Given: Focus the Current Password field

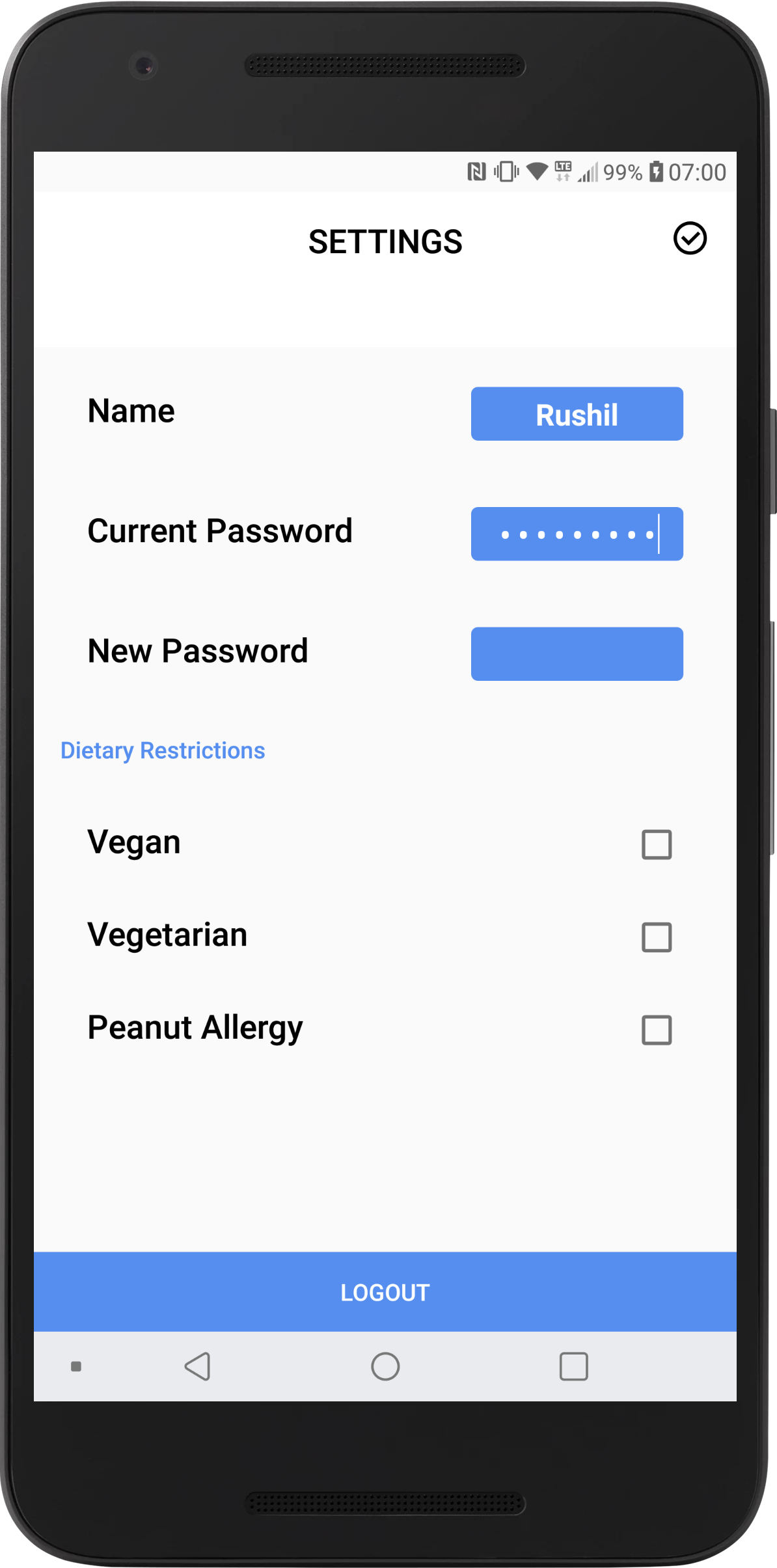Looking at the screenshot, I should pos(577,534).
